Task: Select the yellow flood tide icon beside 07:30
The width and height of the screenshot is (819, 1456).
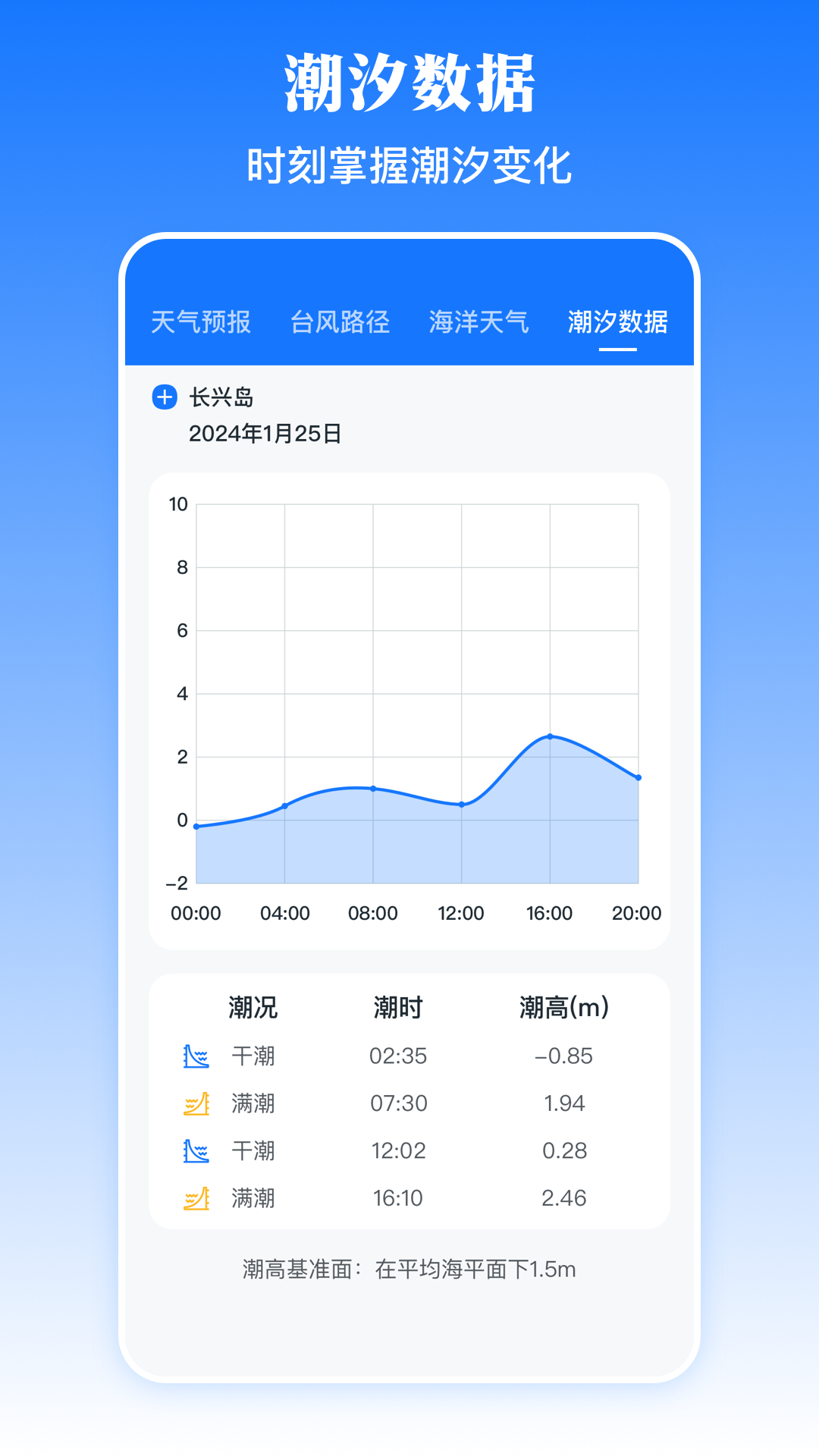Action: [x=197, y=1103]
